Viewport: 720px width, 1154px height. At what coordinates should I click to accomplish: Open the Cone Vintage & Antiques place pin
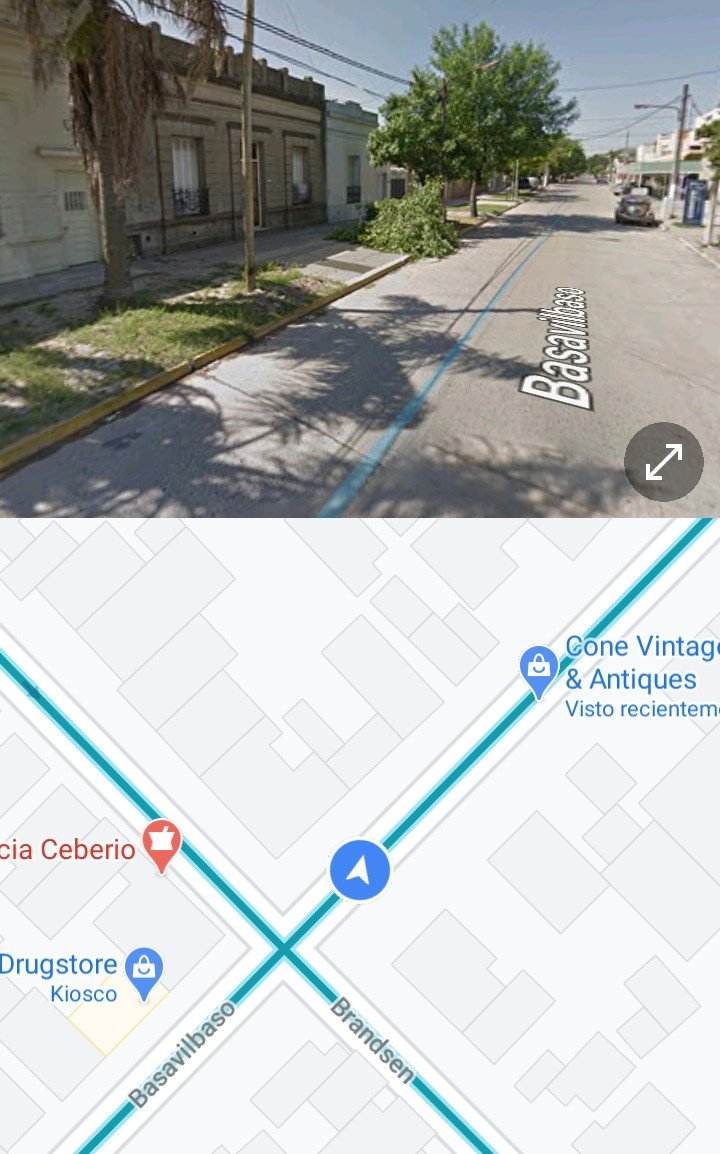pos(539,670)
